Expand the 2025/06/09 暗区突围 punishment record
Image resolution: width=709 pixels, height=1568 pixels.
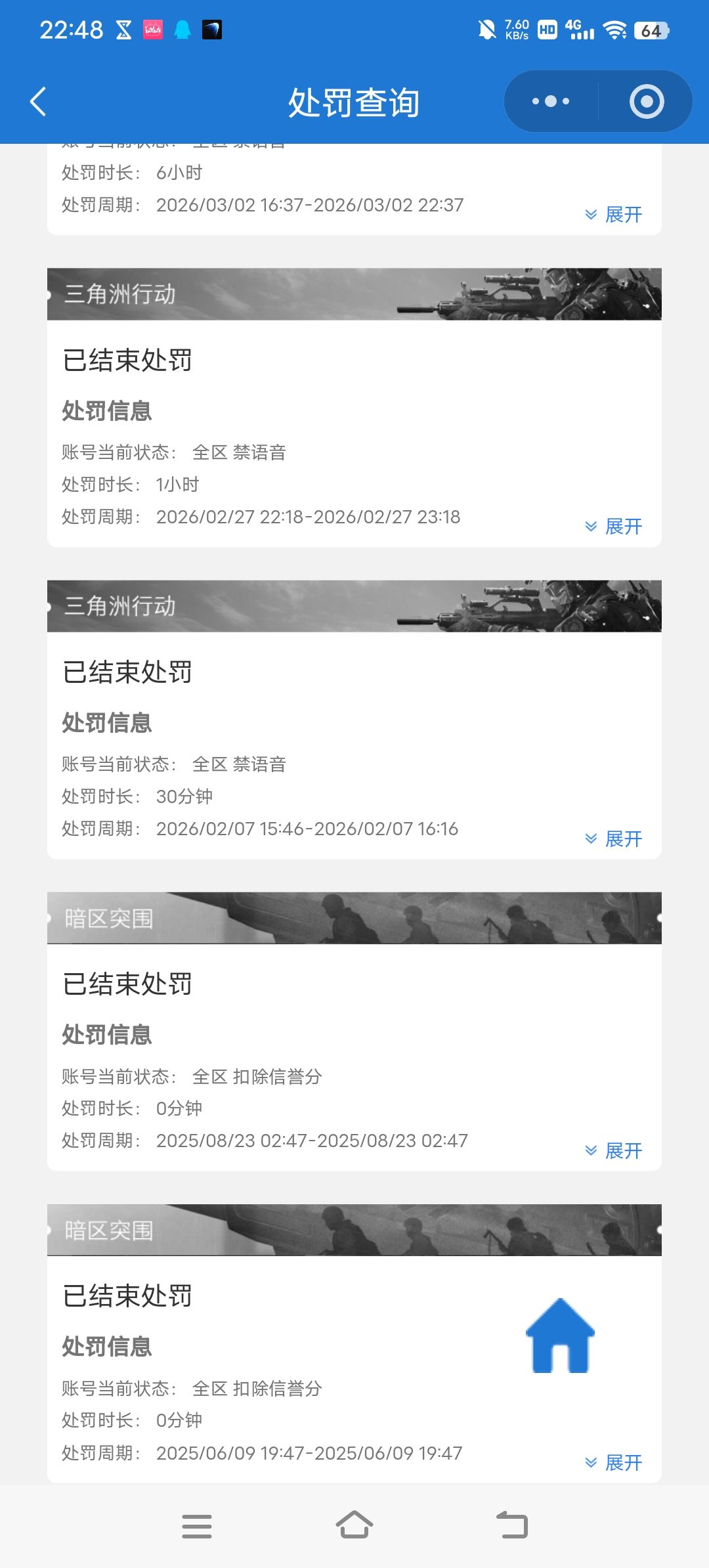tap(613, 1462)
